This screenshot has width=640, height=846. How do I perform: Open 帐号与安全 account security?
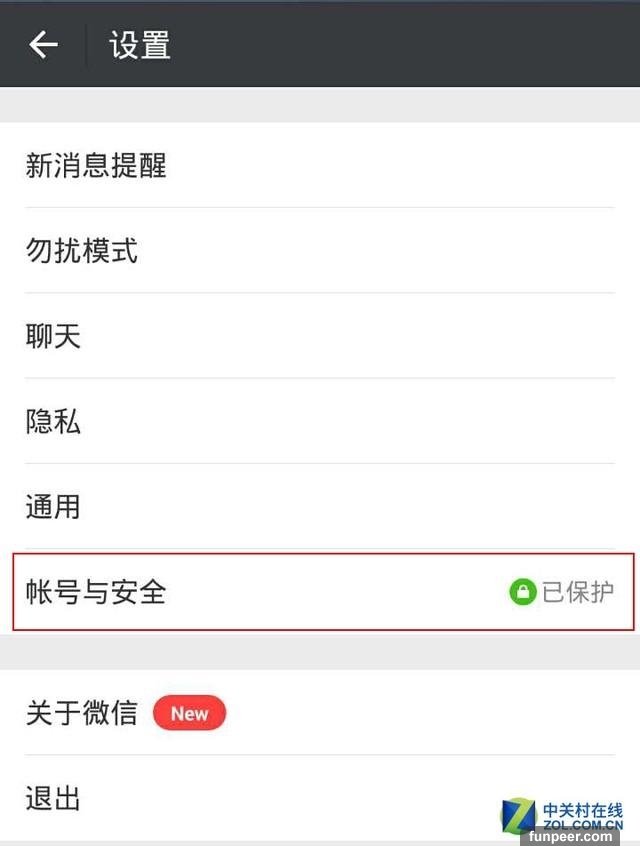tap(96, 592)
